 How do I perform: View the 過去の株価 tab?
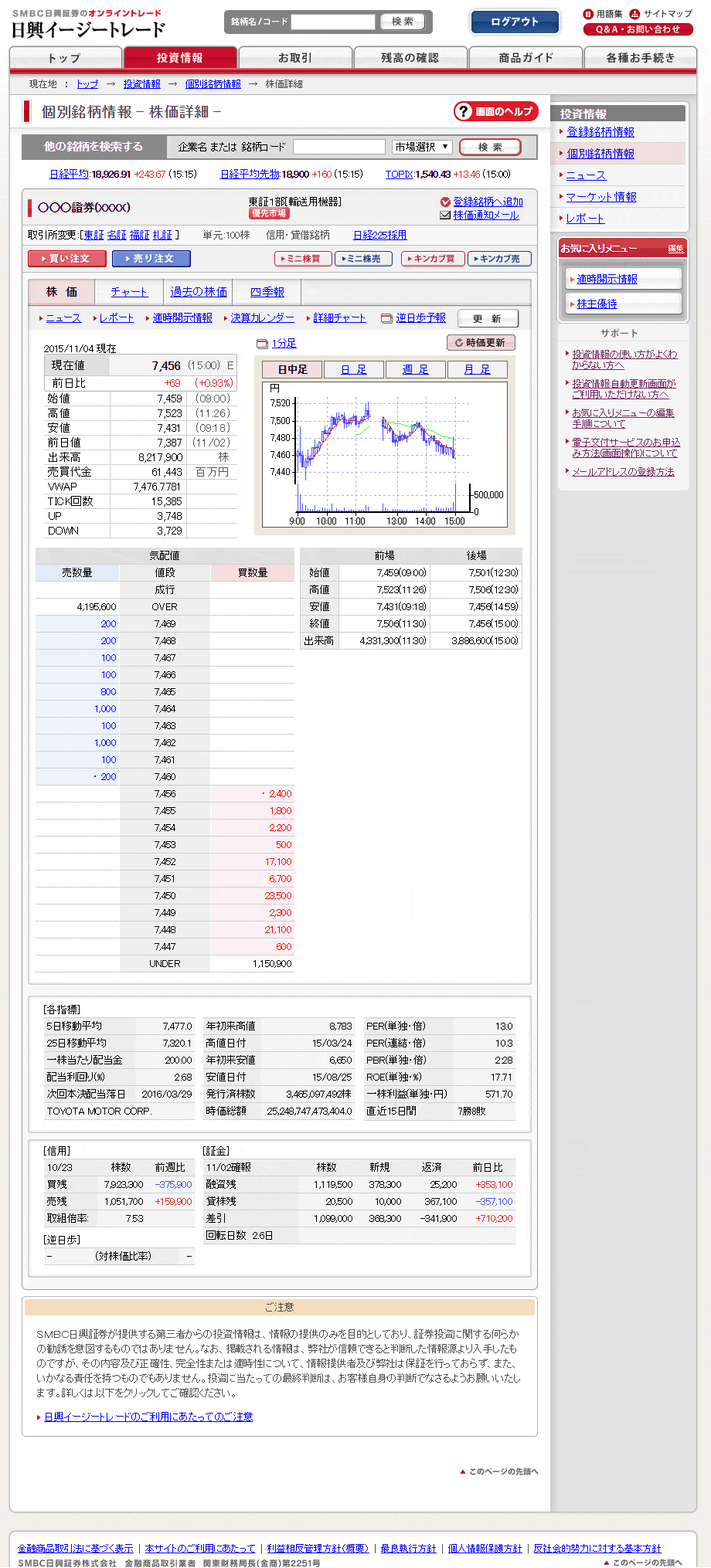coord(199,292)
